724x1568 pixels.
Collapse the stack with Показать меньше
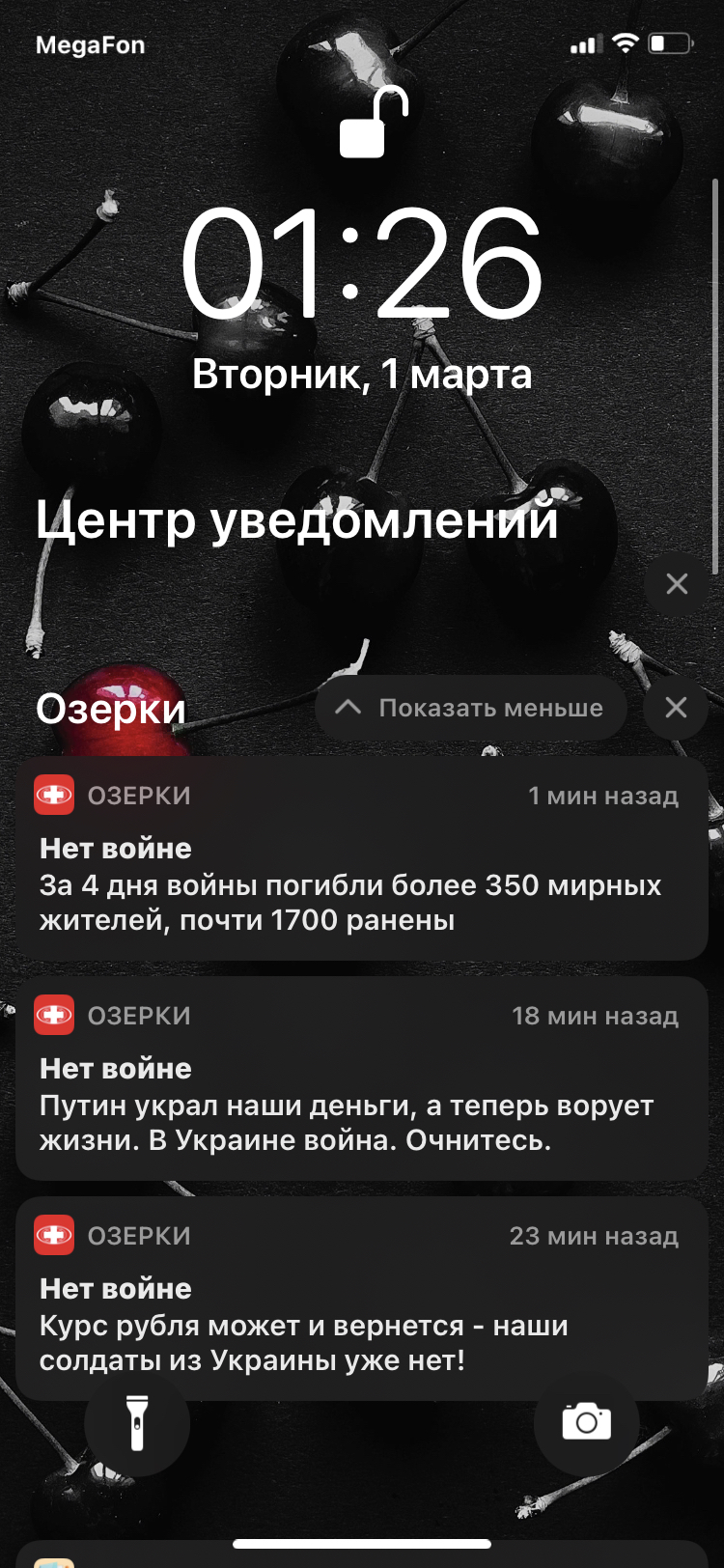(x=471, y=708)
